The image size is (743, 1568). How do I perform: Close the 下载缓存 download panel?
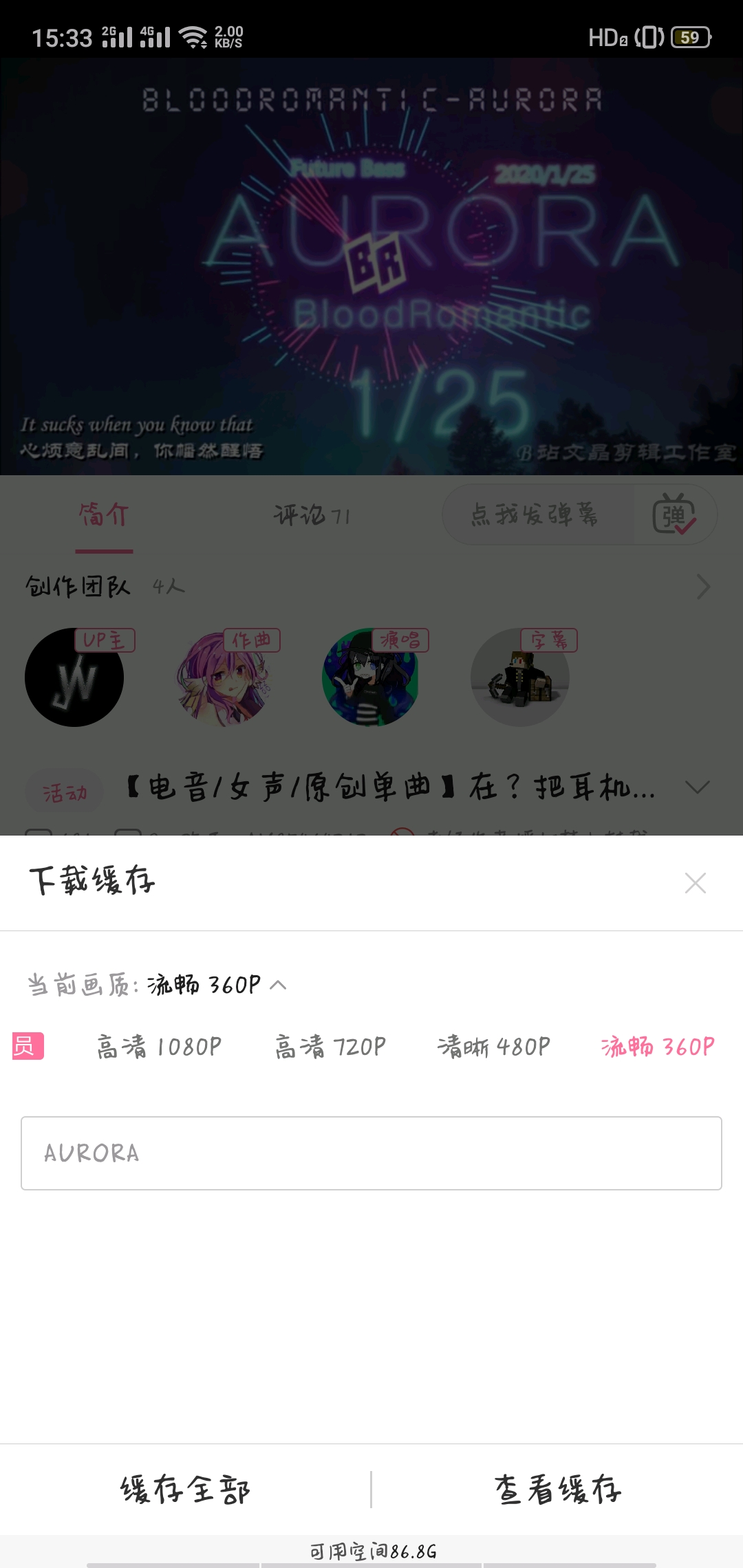pyautogui.click(x=696, y=883)
